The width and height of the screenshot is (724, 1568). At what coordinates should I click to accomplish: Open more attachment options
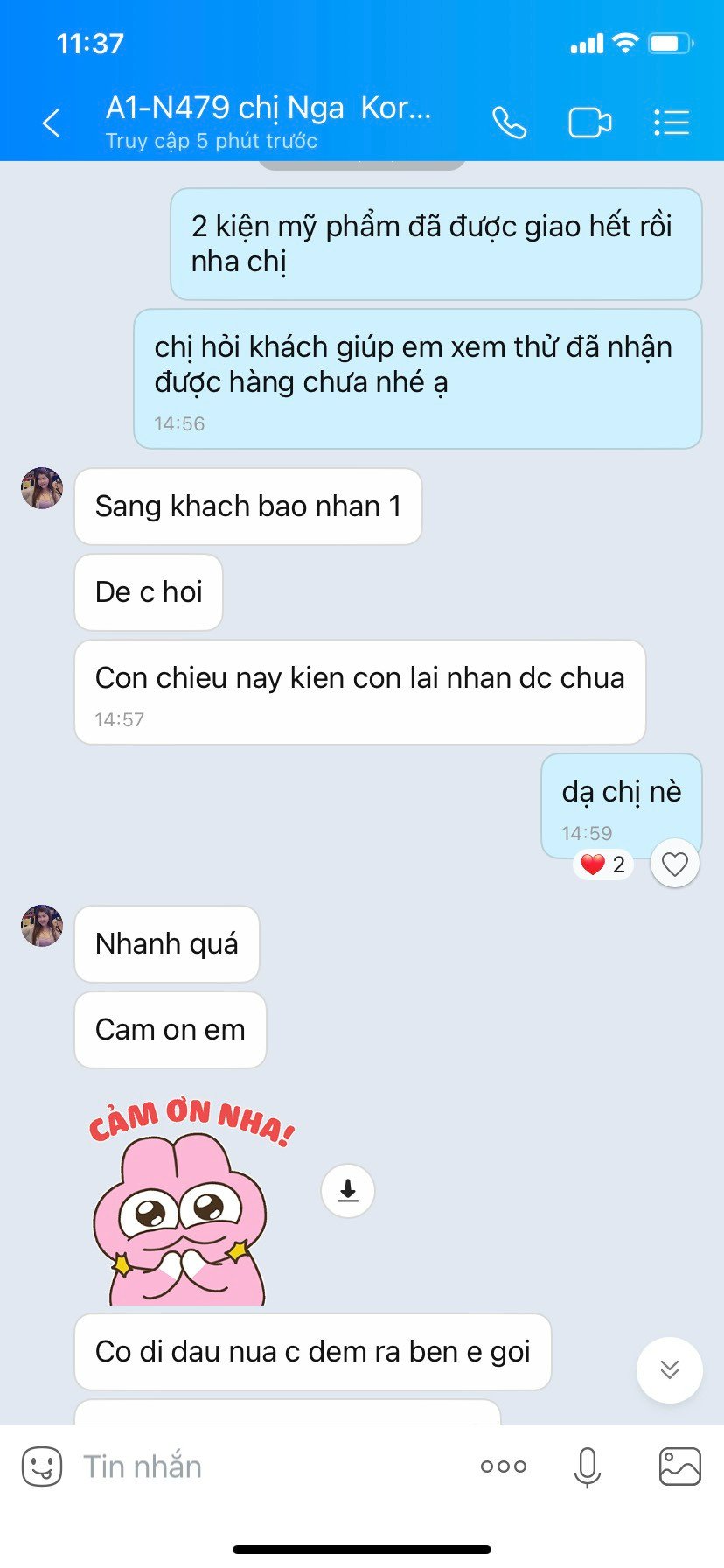[x=504, y=1466]
